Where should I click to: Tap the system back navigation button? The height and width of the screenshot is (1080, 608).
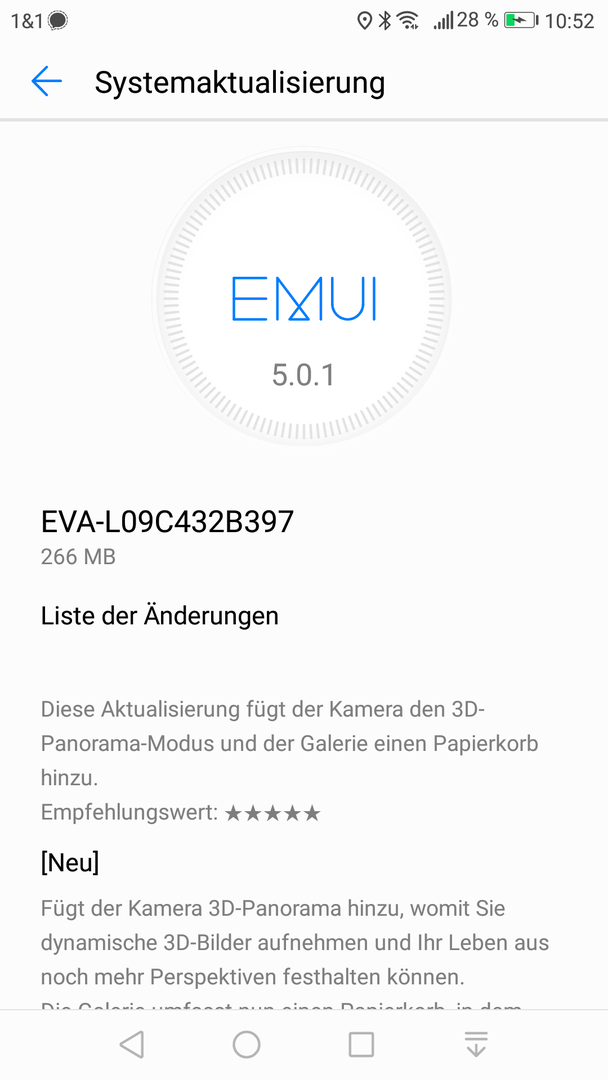click(132, 1044)
